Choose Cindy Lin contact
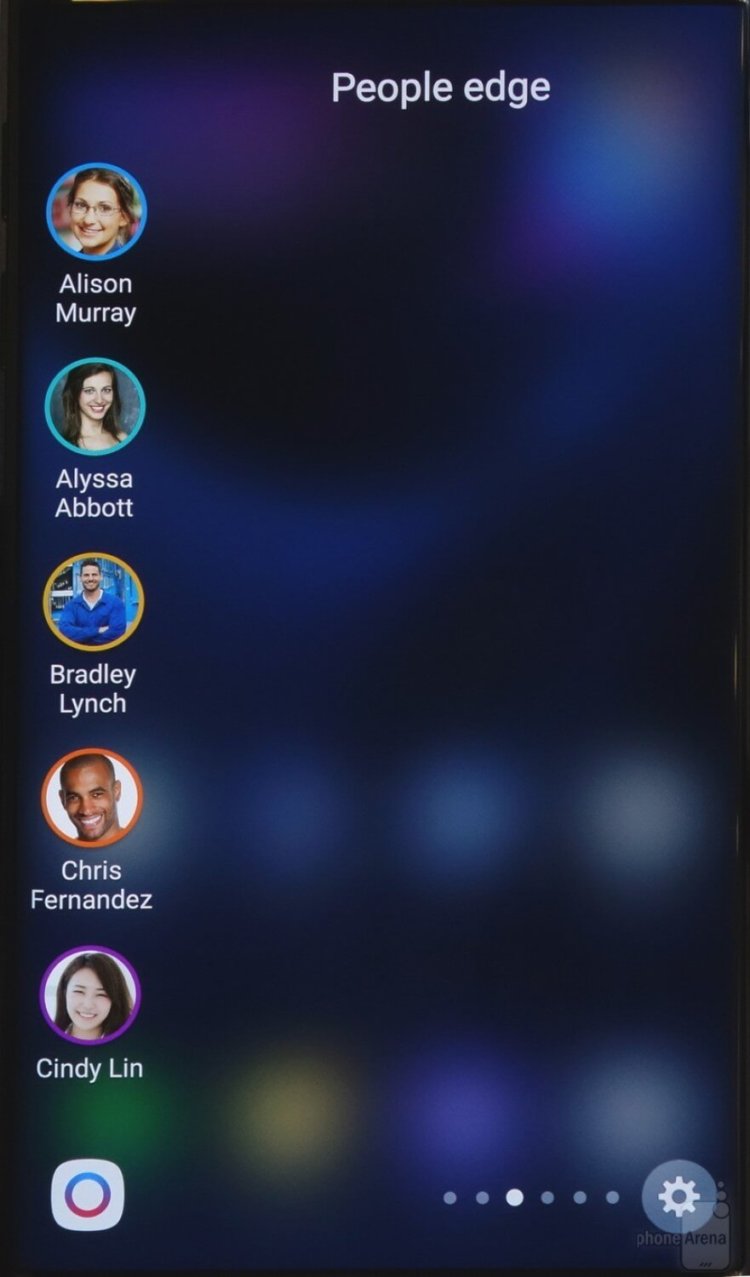This screenshot has width=750, height=1277. click(x=90, y=995)
